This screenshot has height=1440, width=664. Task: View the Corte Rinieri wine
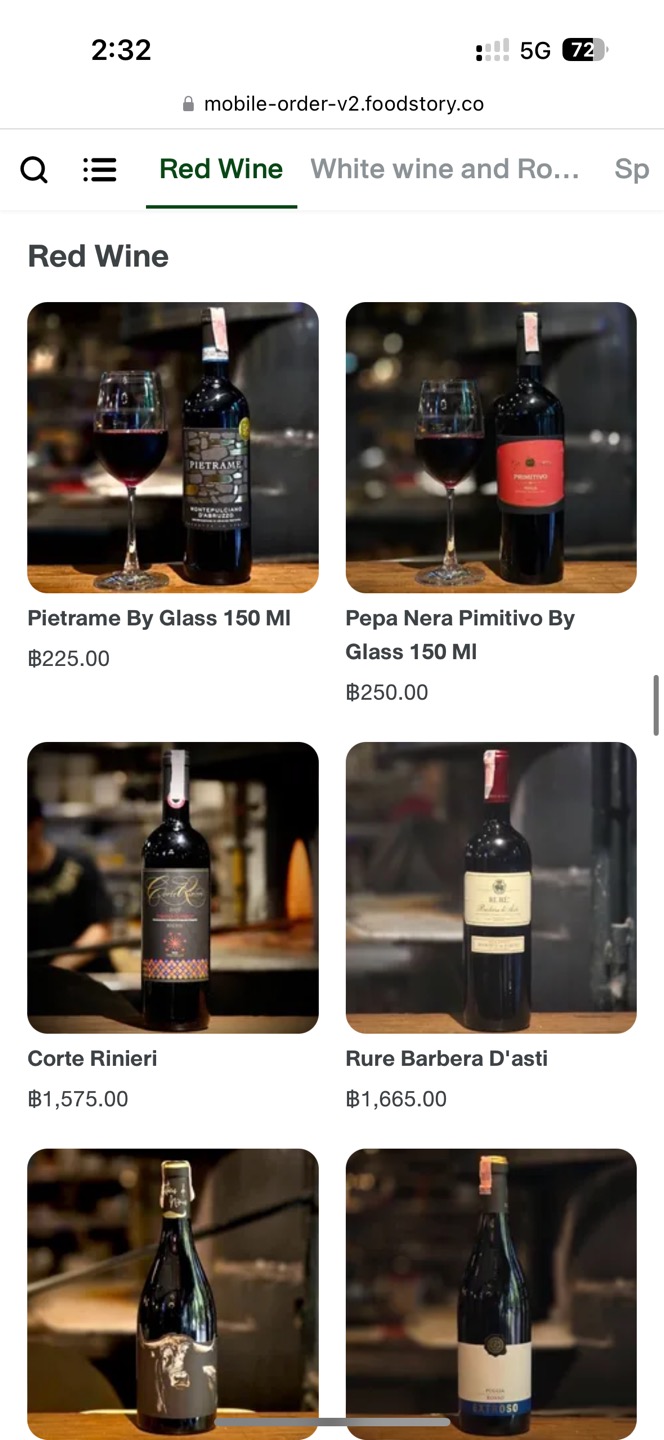173,888
